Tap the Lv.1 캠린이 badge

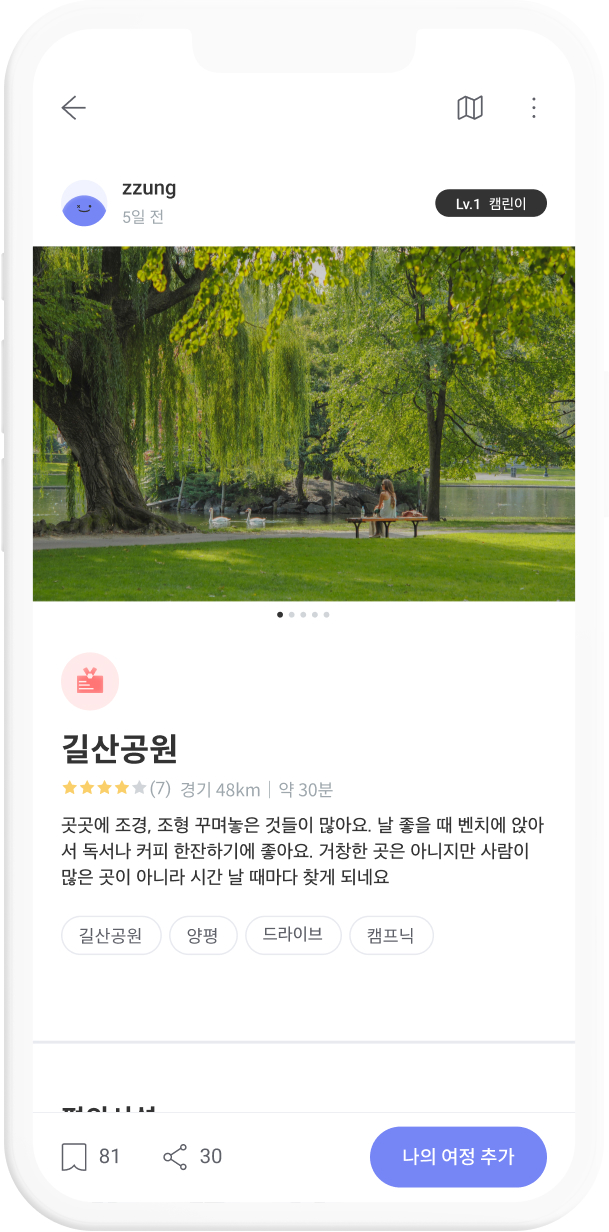coord(491,204)
